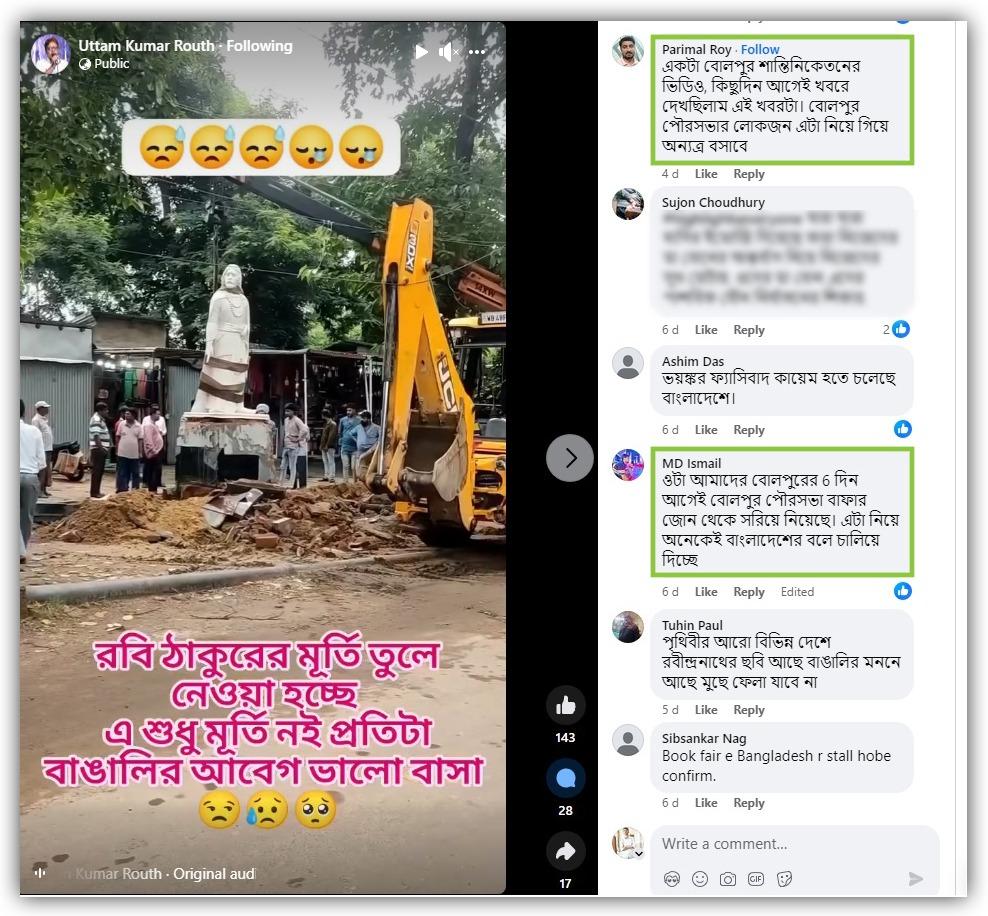Send the comment with the arrow icon

[x=915, y=879]
